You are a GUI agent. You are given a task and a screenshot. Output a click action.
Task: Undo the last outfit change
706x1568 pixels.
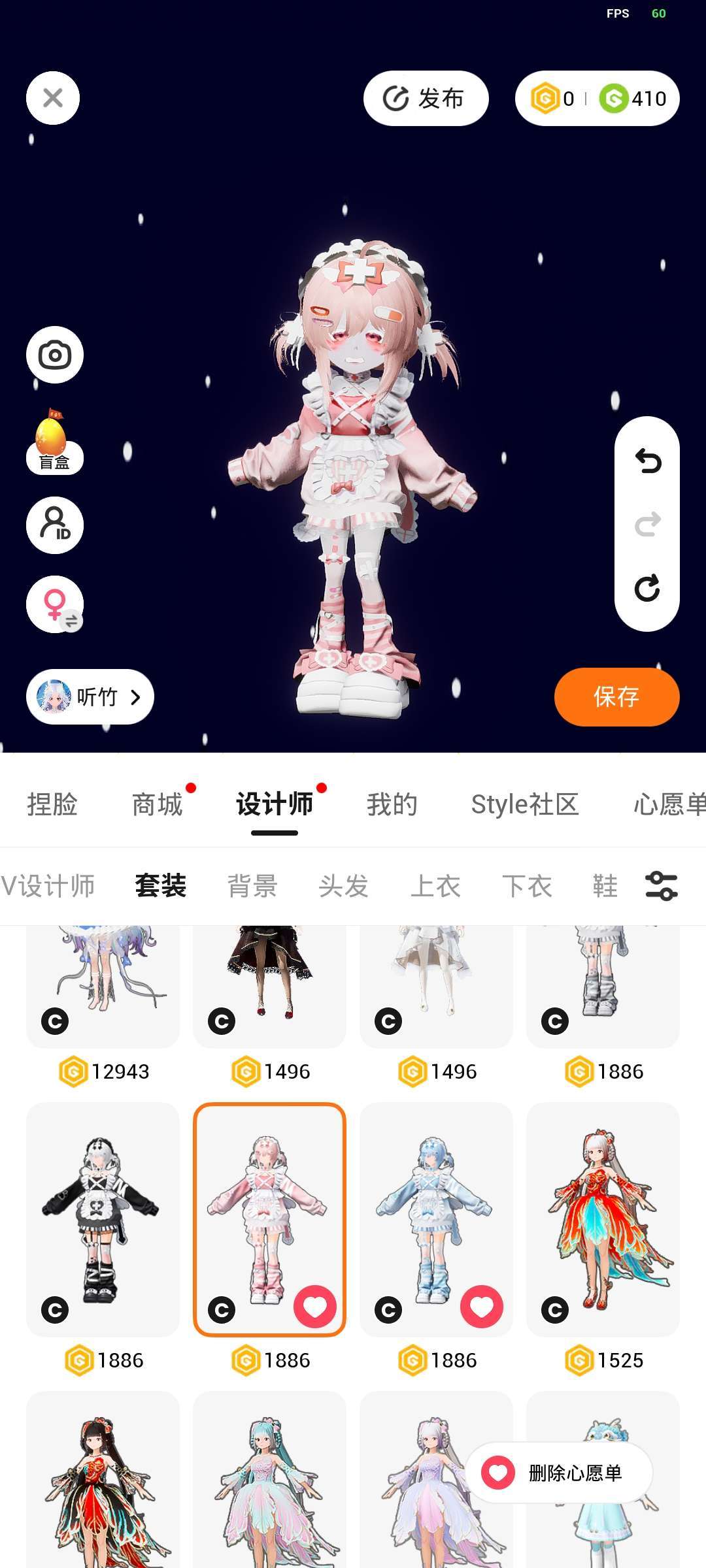click(x=647, y=461)
